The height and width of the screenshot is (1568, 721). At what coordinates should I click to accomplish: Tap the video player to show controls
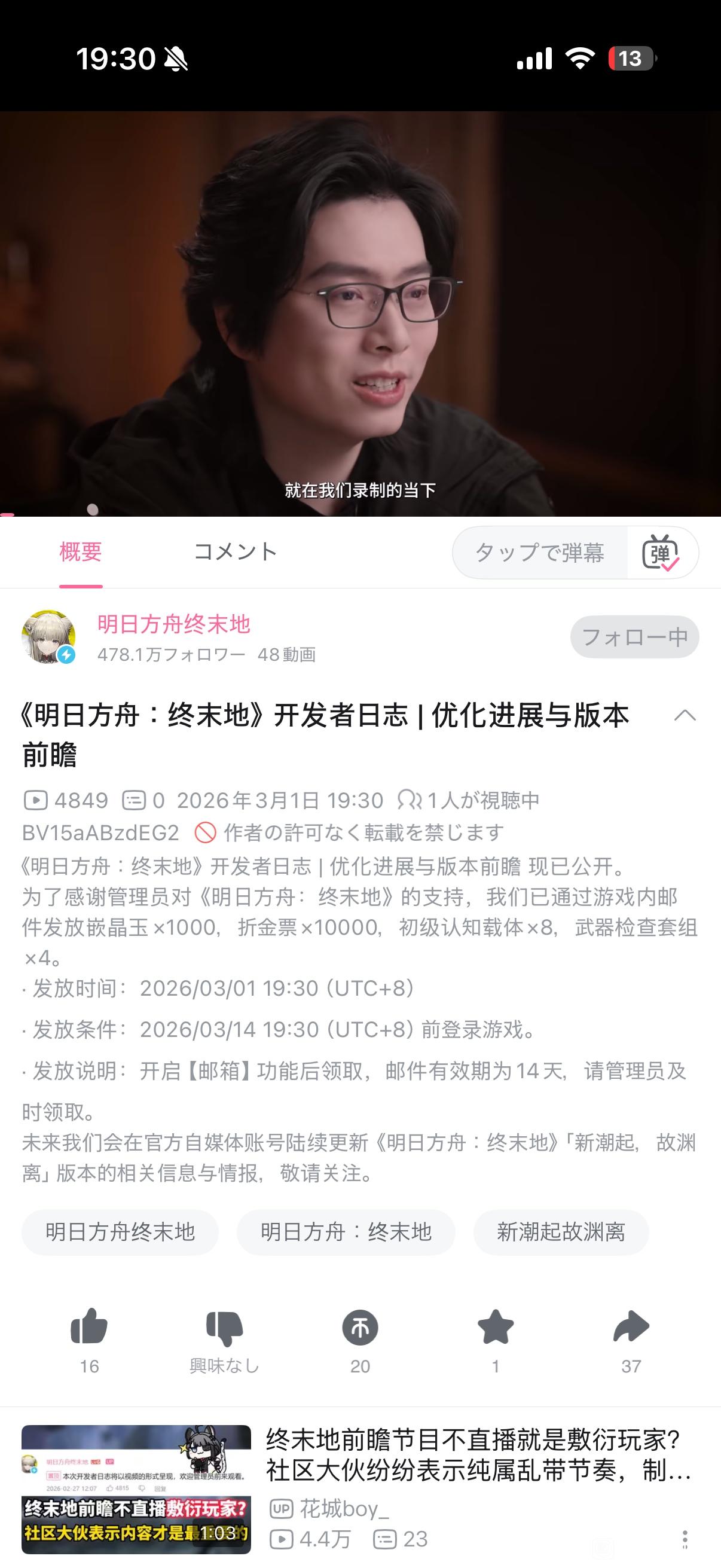(360, 313)
